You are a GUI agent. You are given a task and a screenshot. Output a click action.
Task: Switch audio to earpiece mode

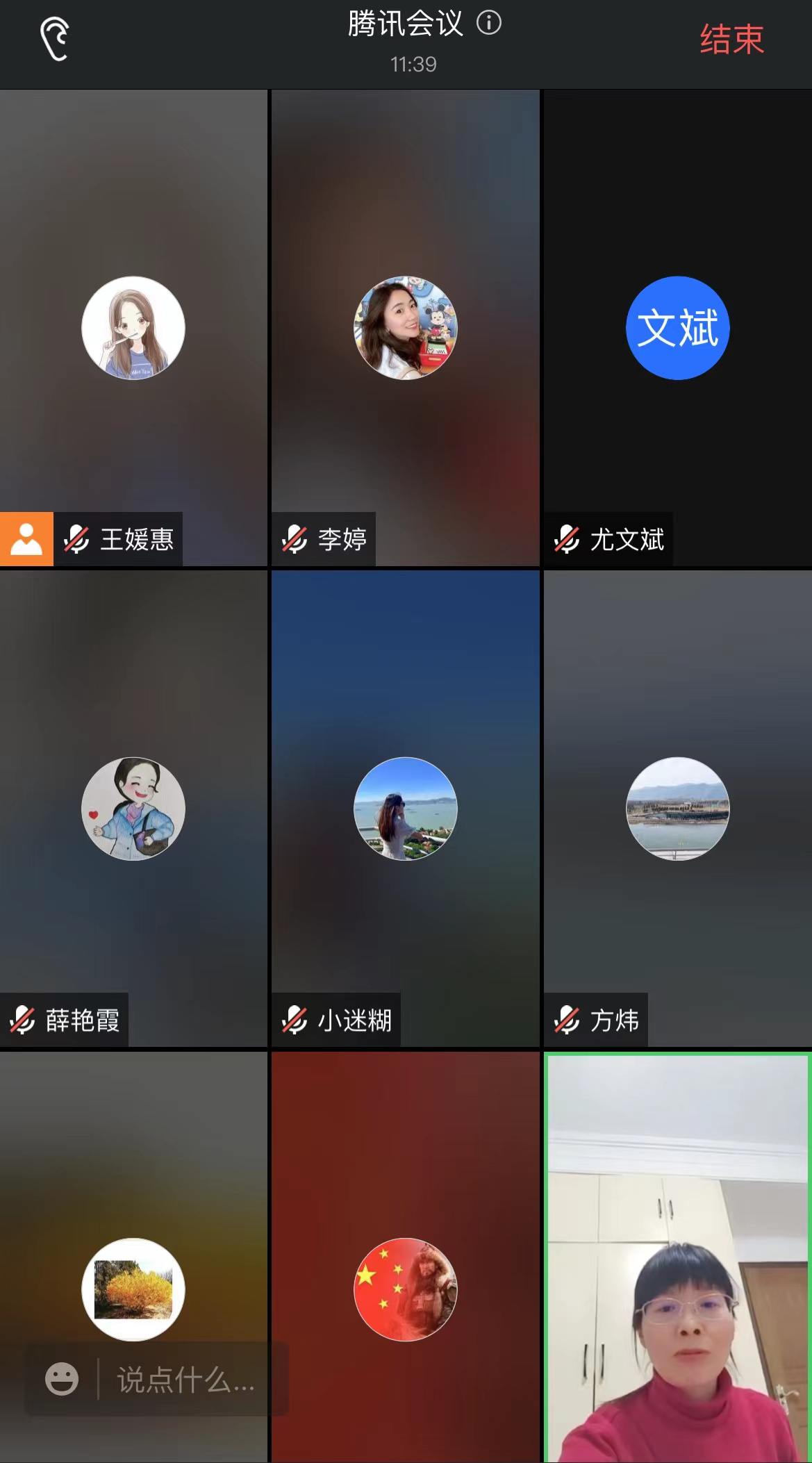54,39
